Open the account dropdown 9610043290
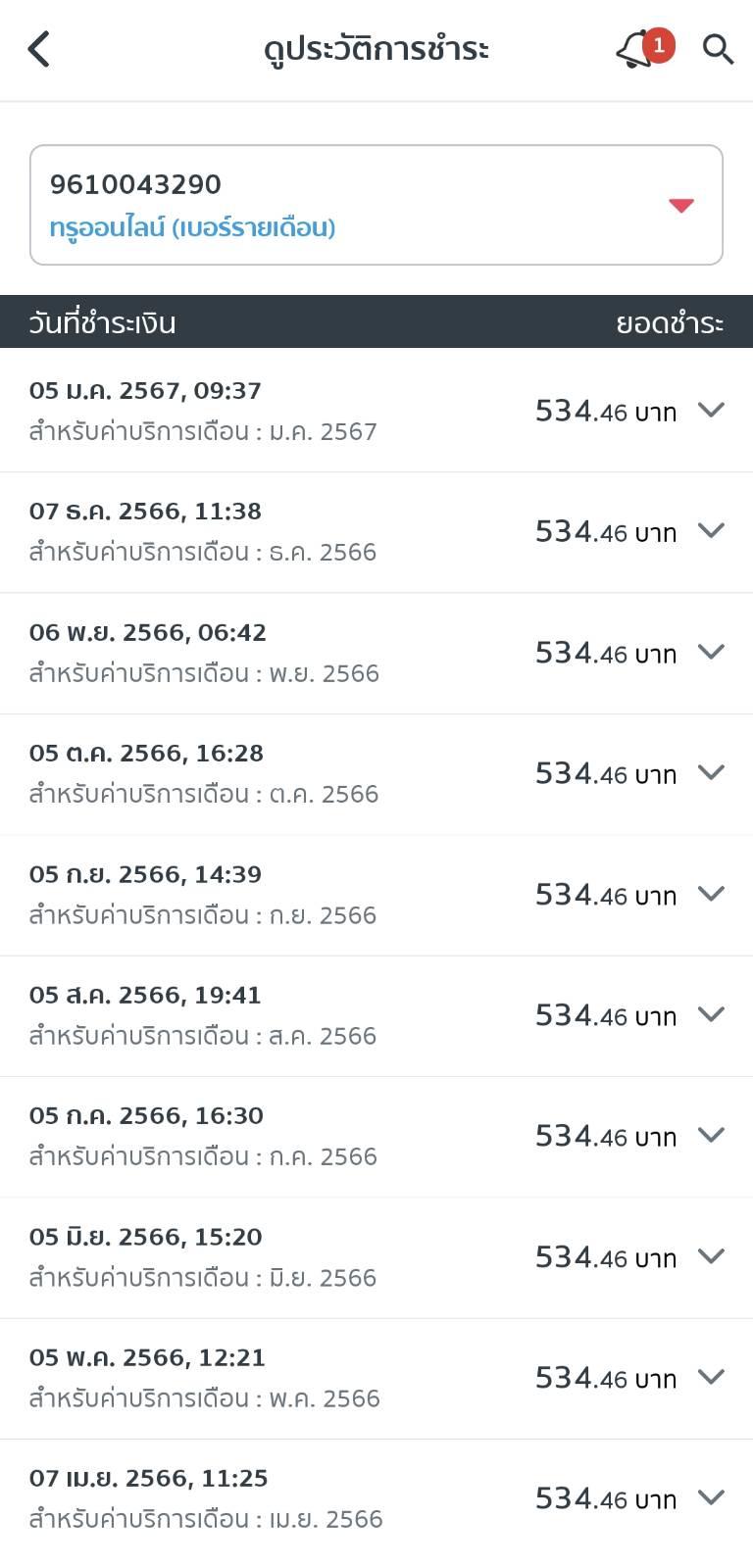This screenshot has height=1568, width=753. click(x=376, y=205)
